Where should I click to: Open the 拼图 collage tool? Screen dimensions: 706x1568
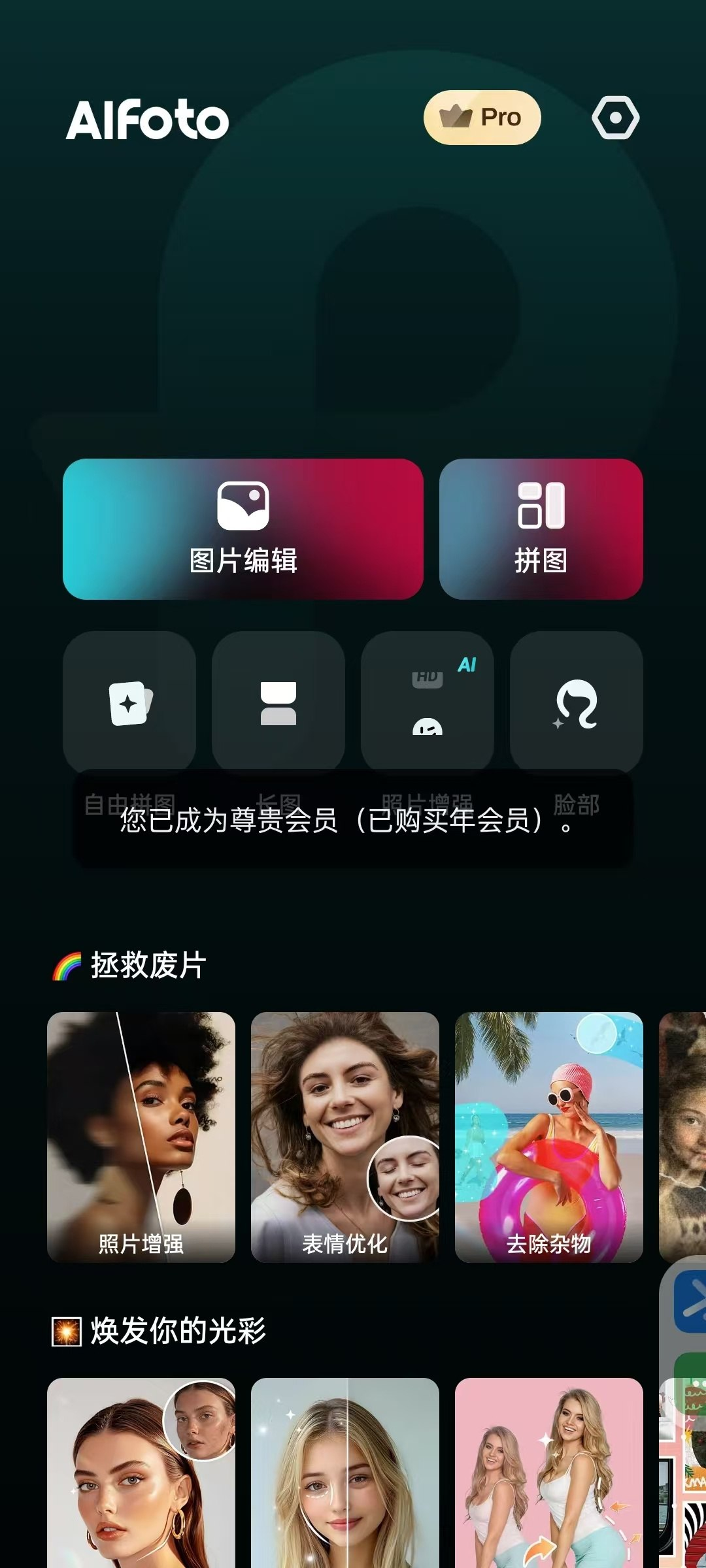(541, 529)
